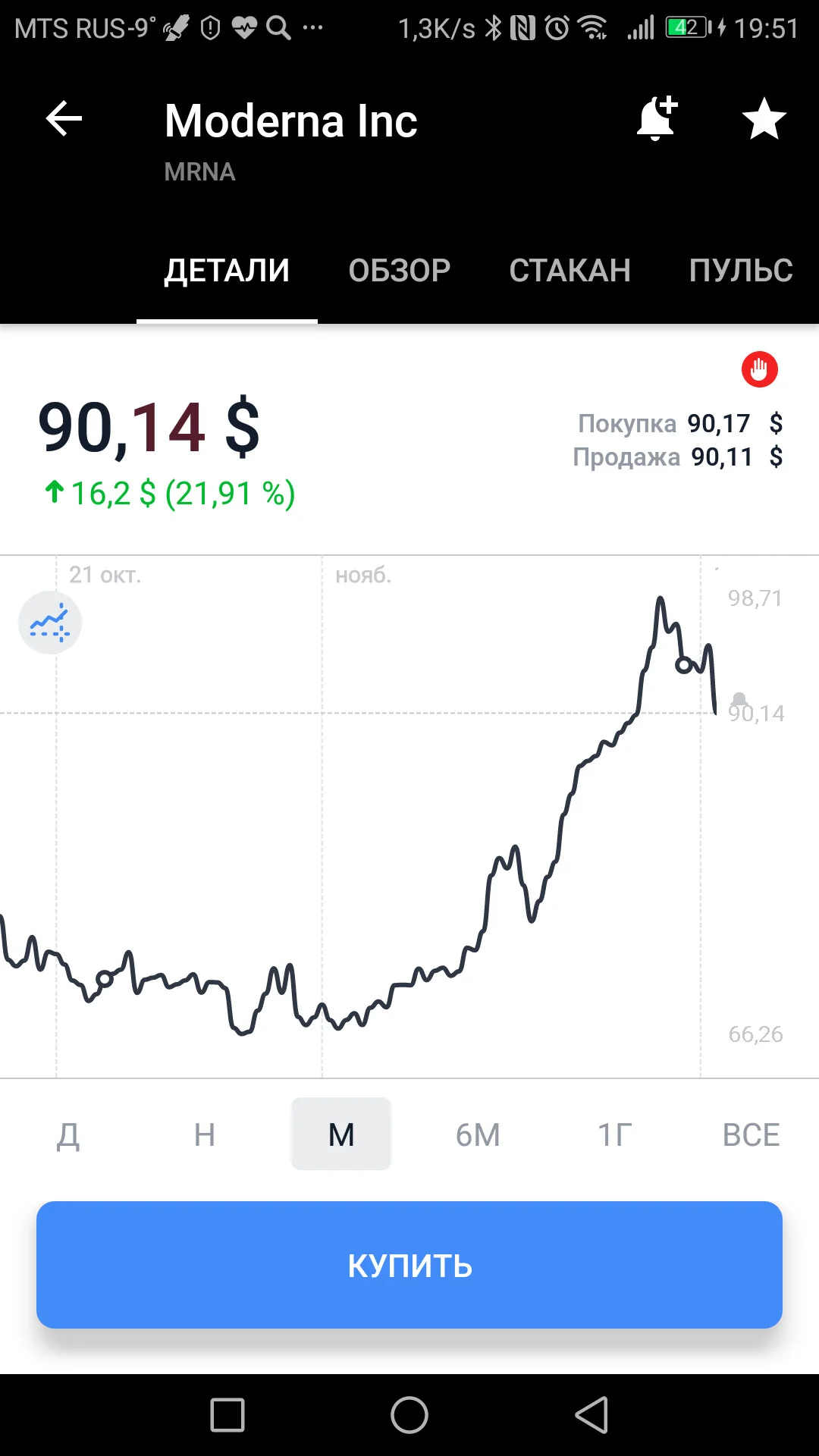The width and height of the screenshot is (819, 1456).
Task: Go back using the top-left arrow
Action: point(64,119)
